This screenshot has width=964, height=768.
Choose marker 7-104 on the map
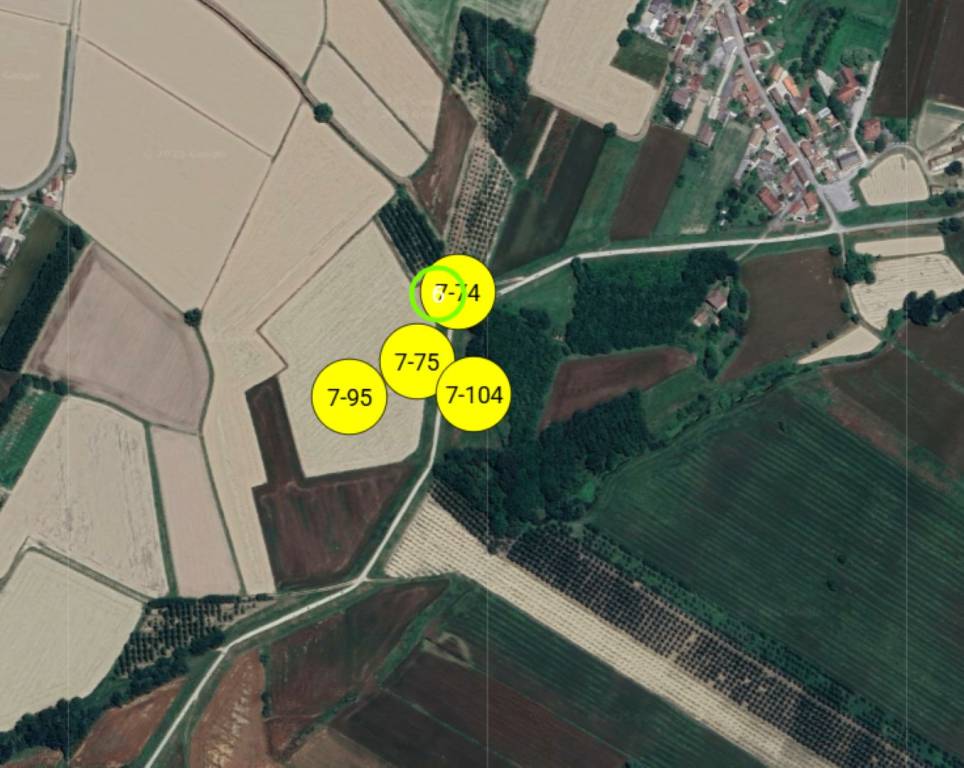[474, 394]
